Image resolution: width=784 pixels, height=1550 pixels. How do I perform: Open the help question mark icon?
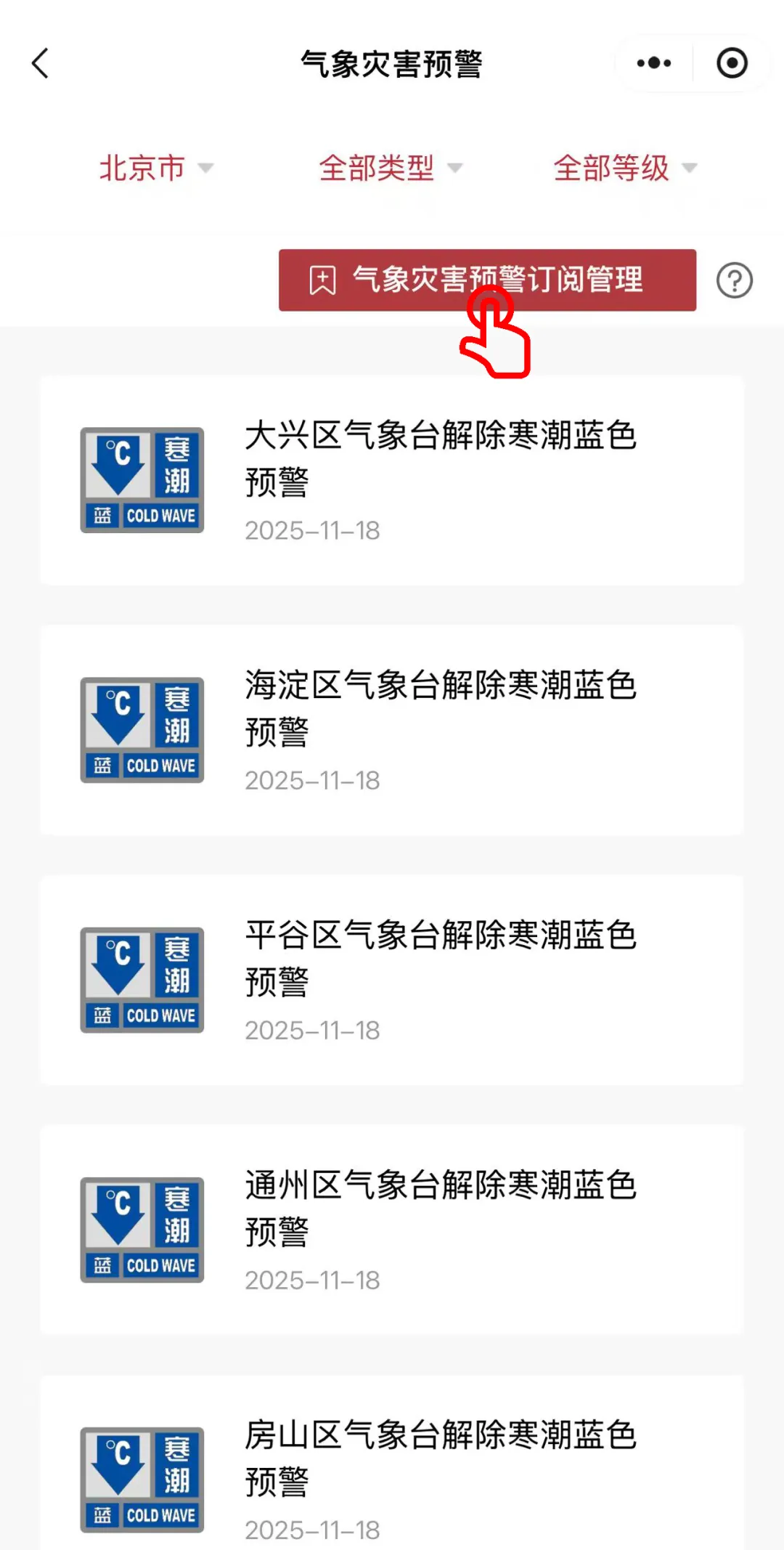click(734, 280)
